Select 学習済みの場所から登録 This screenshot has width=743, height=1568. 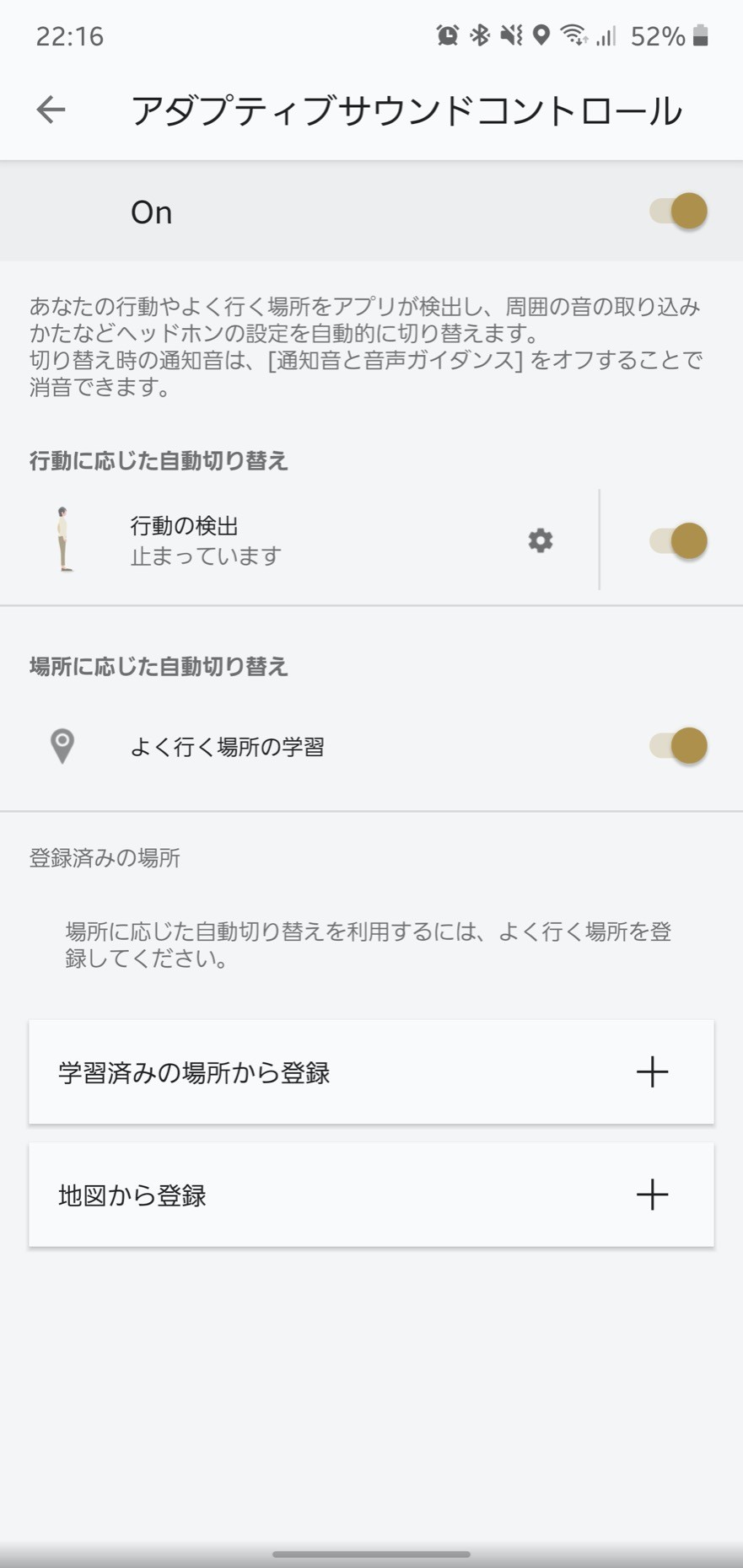[371, 1072]
